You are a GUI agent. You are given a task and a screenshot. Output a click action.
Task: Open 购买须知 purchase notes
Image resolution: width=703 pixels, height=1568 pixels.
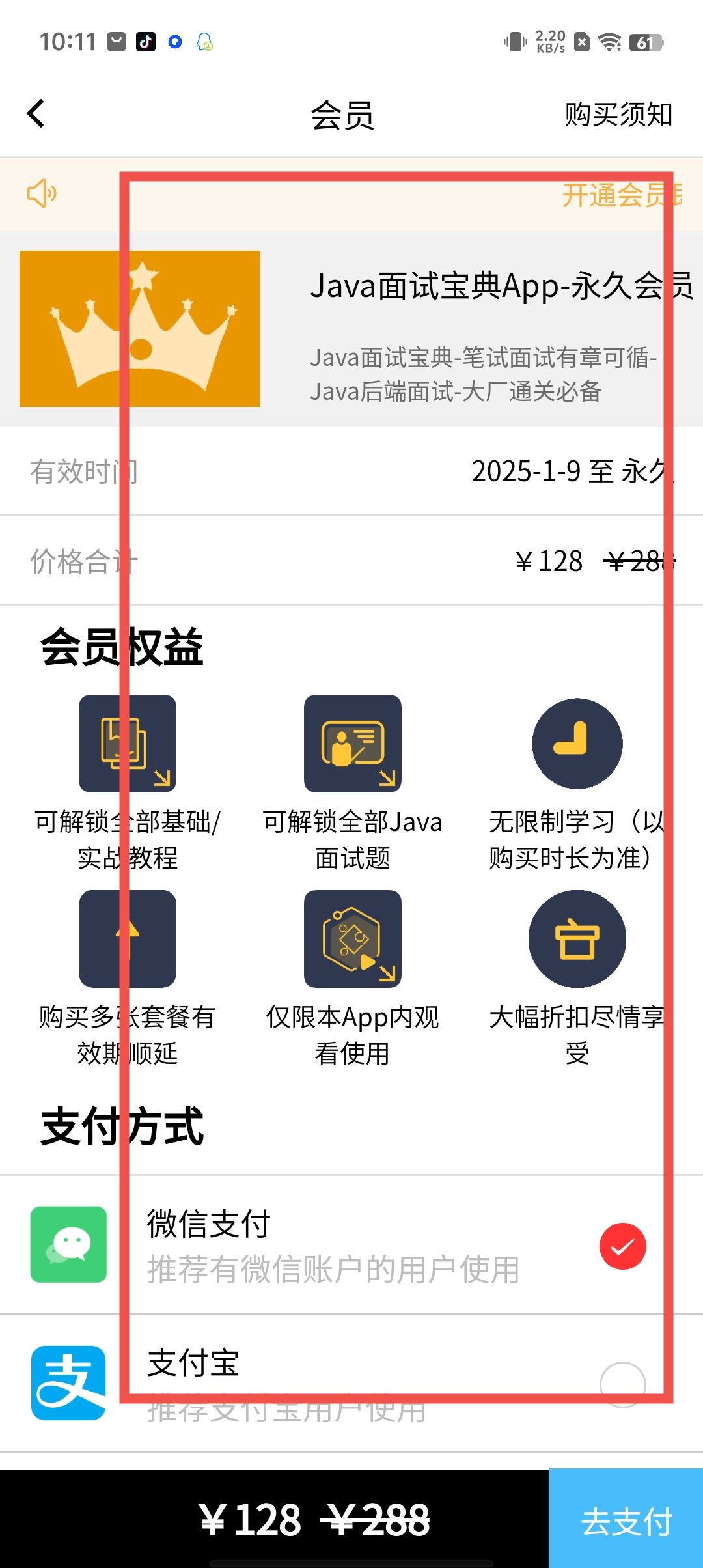click(617, 115)
